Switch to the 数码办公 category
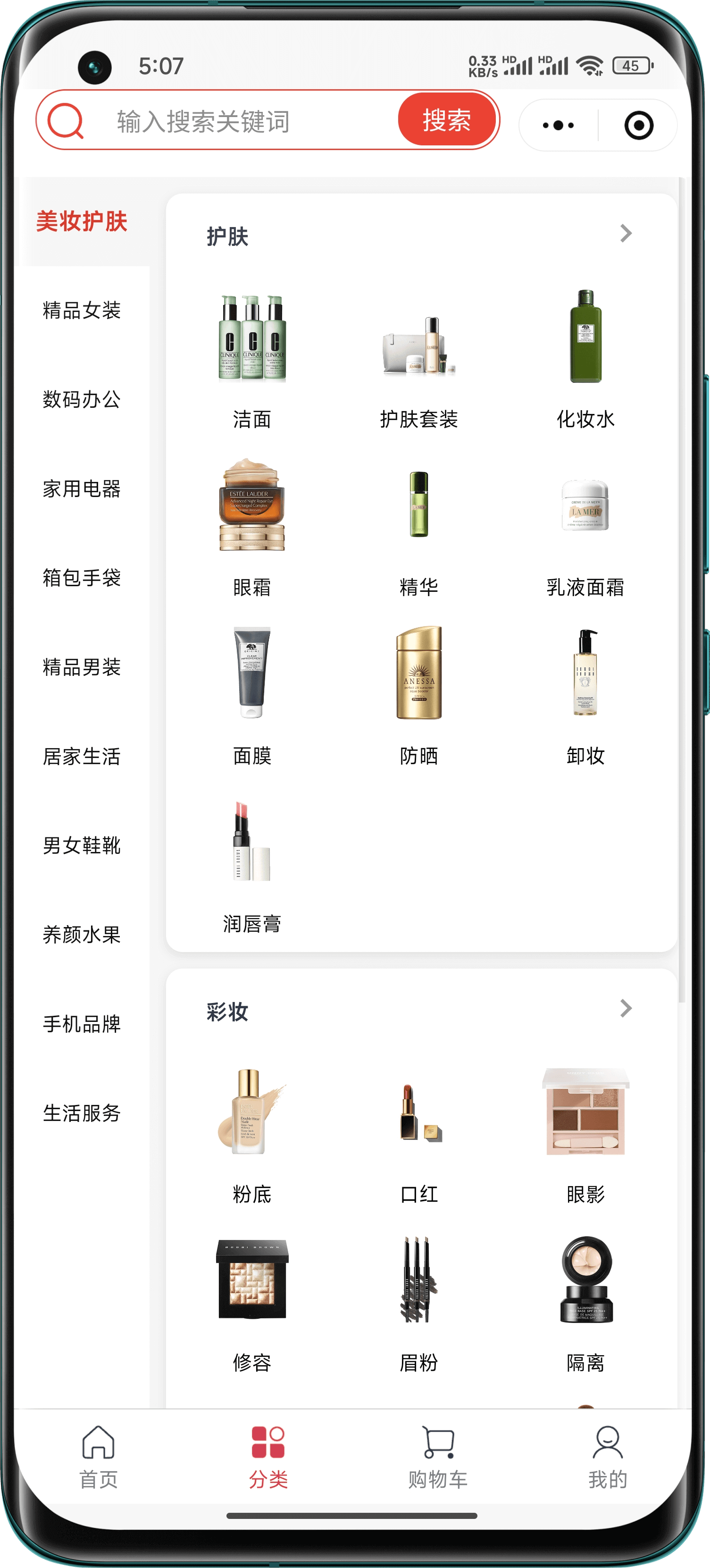 (82, 400)
